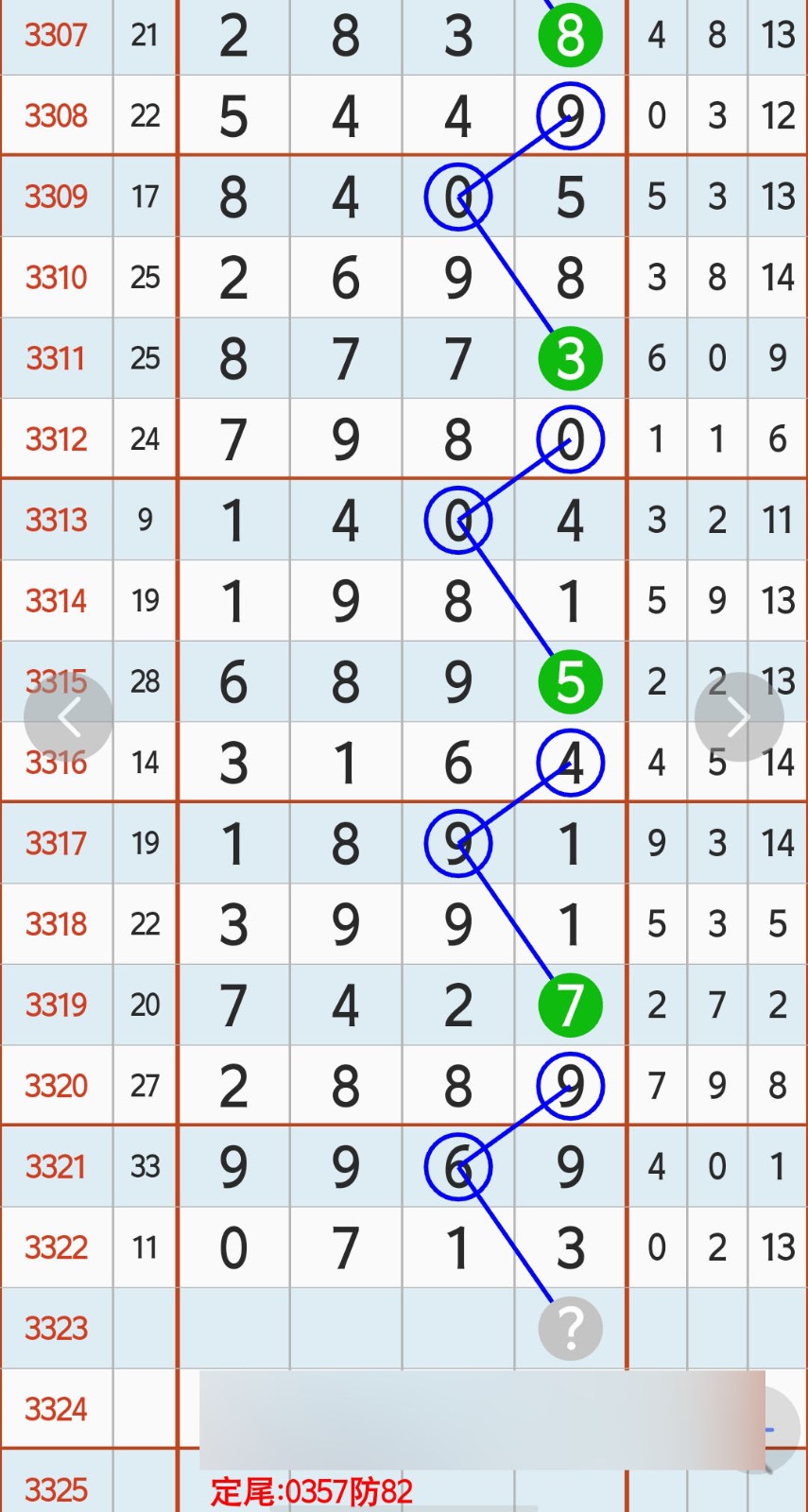The width and height of the screenshot is (808, 1512).
Task: Go to the next image with right arrow
Action: [x=739, y=717]
